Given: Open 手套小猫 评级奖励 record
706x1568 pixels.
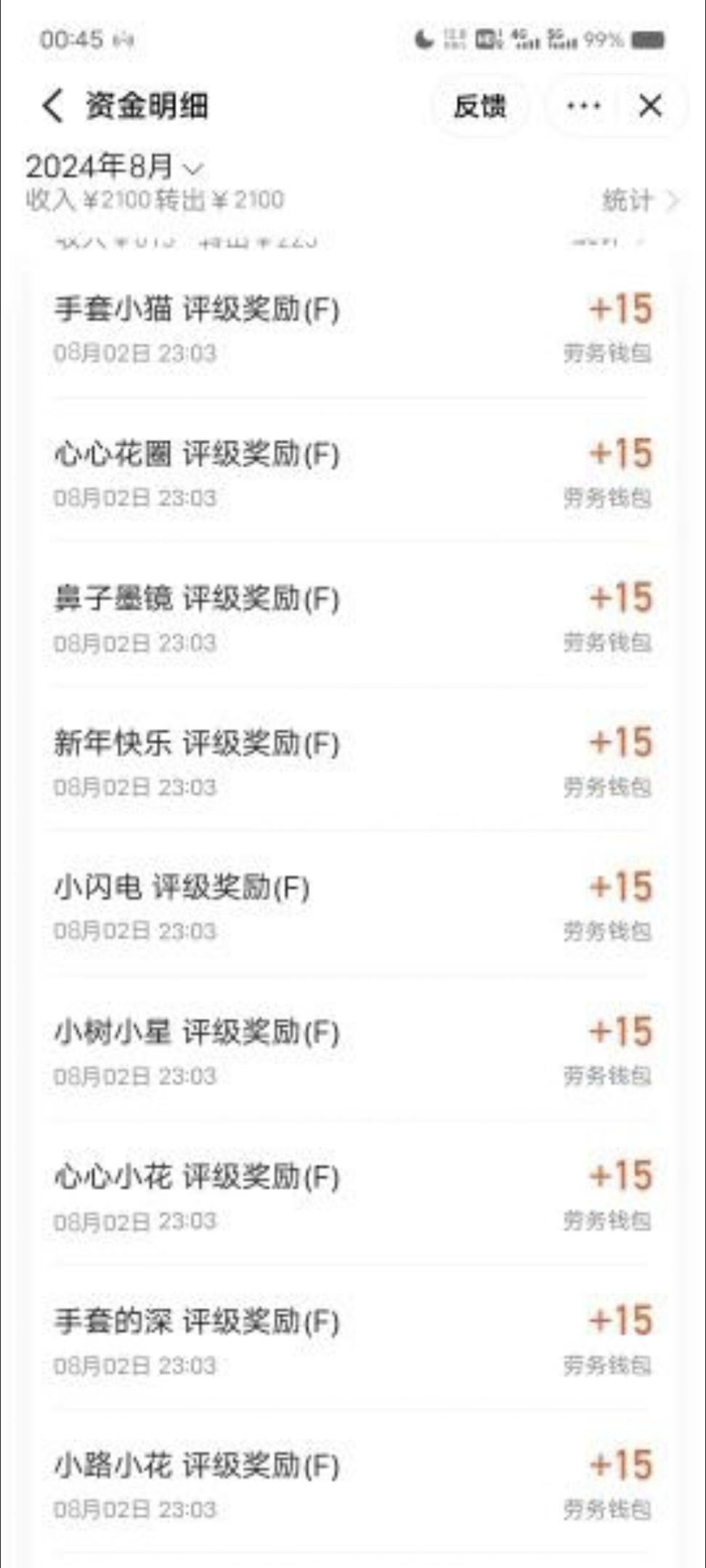Looking at the screenshot, I should click(352, 329).
